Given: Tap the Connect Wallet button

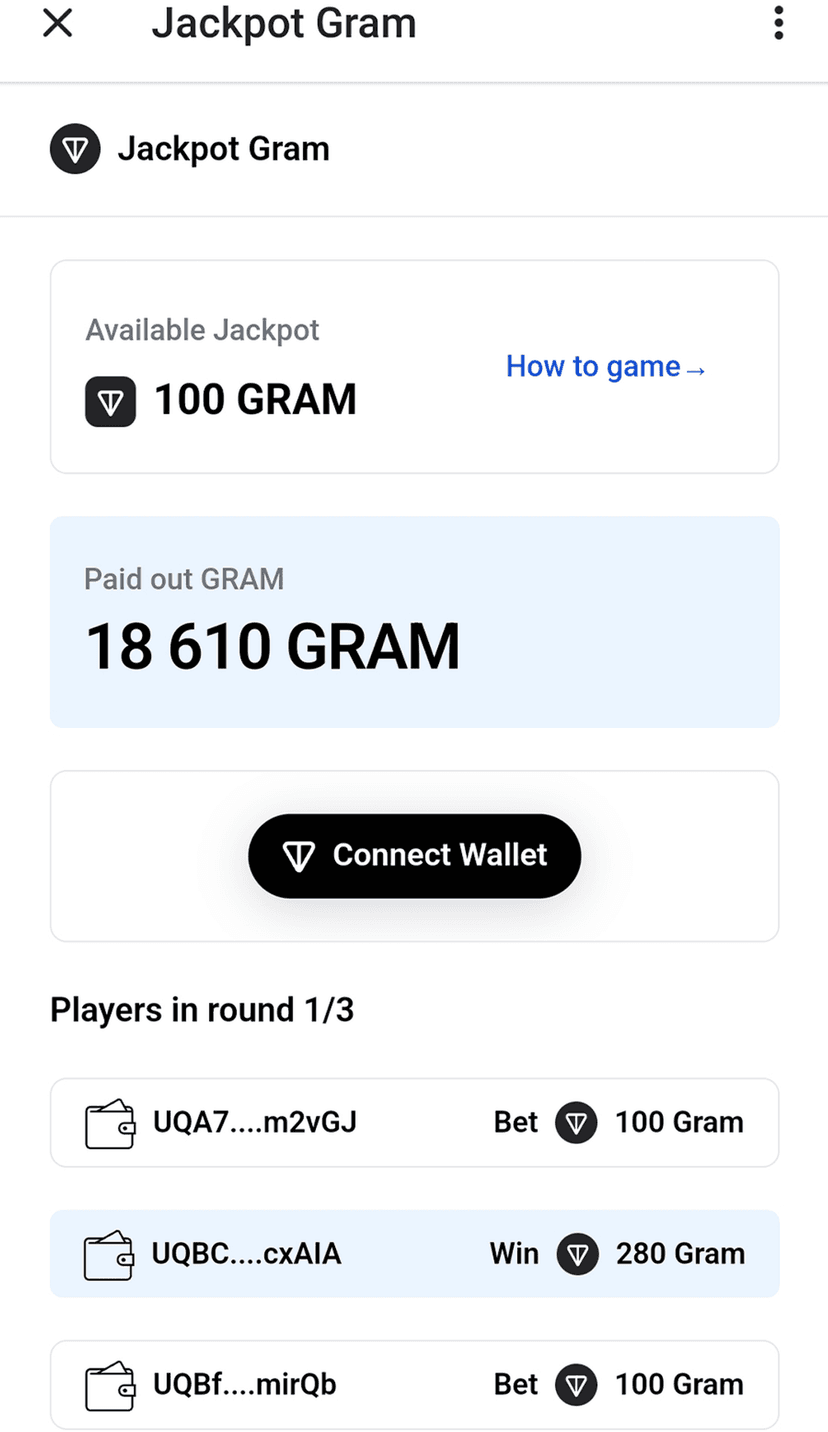Looking at the screenshot, I should pos(414,856).
